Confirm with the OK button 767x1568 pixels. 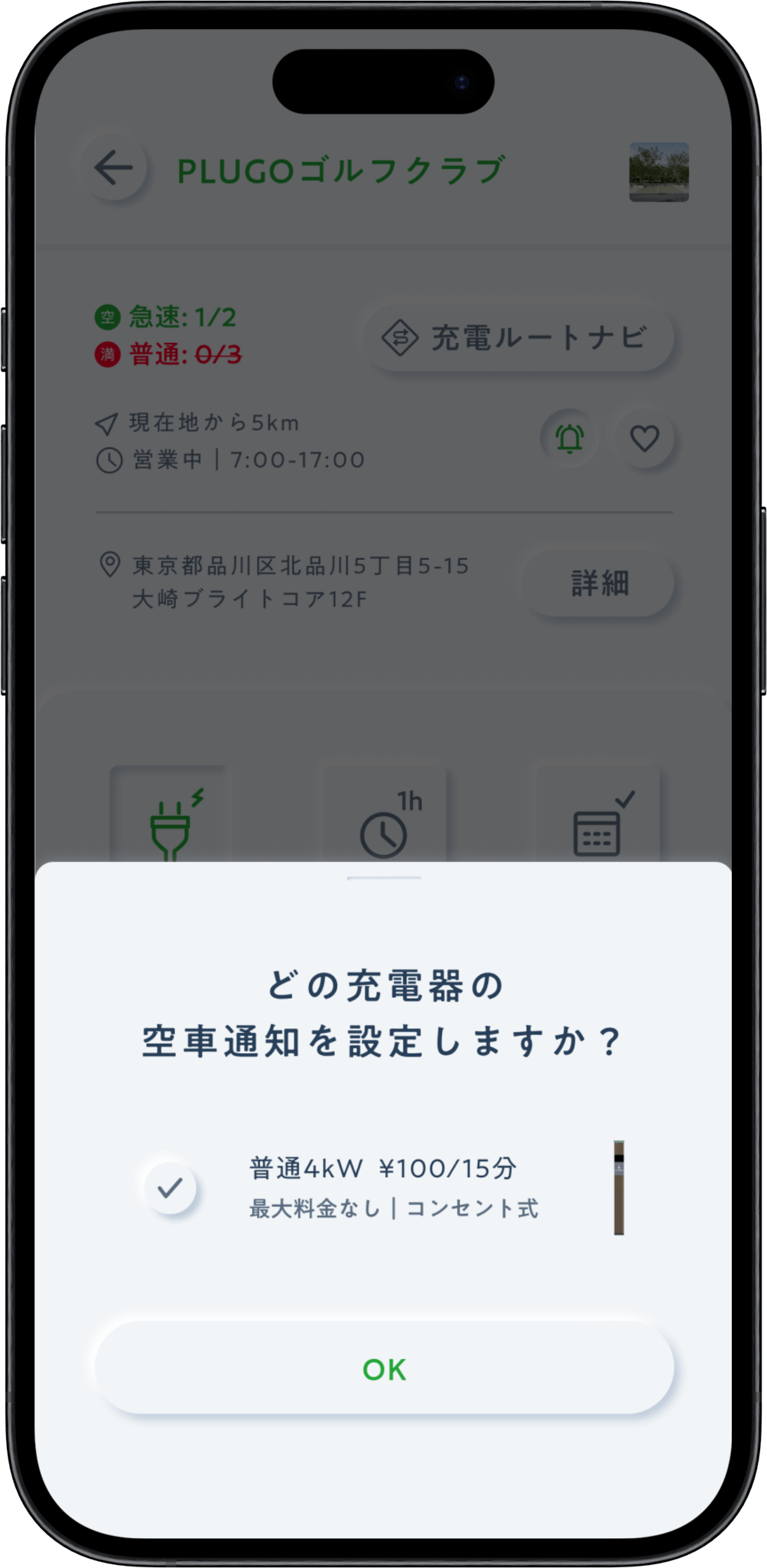coord(384,1369)
